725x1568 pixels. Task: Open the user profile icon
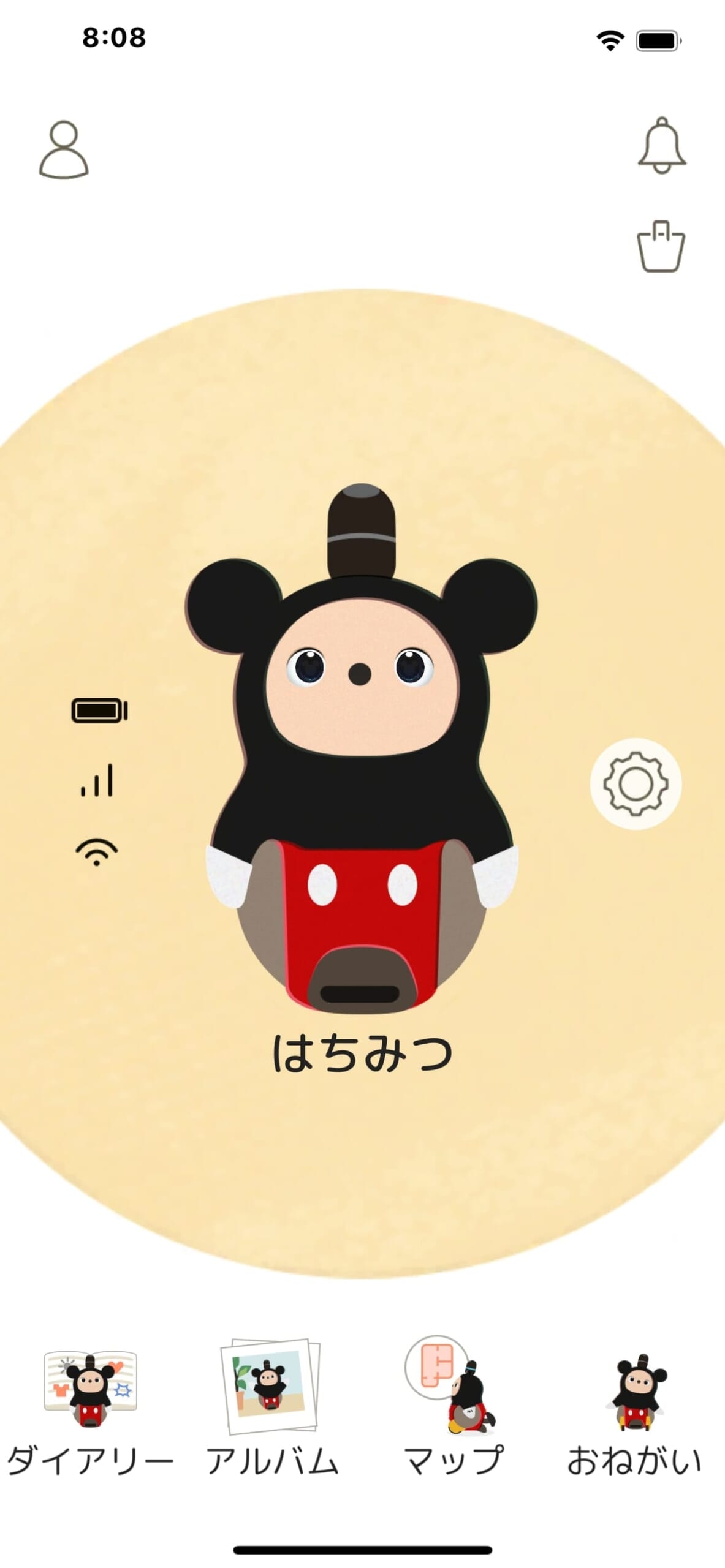tap(64, 149)
